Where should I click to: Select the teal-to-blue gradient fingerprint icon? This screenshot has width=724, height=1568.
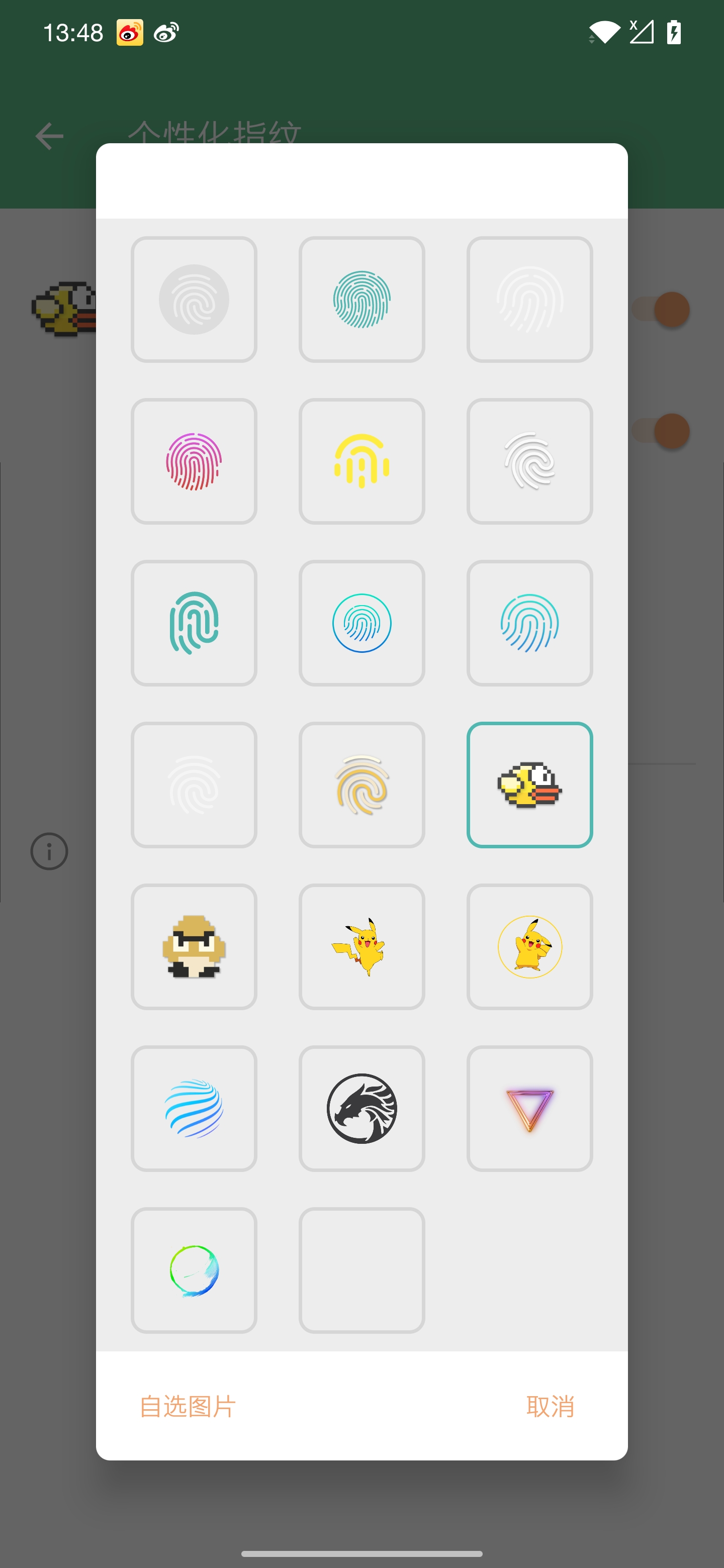pos(529,623)
